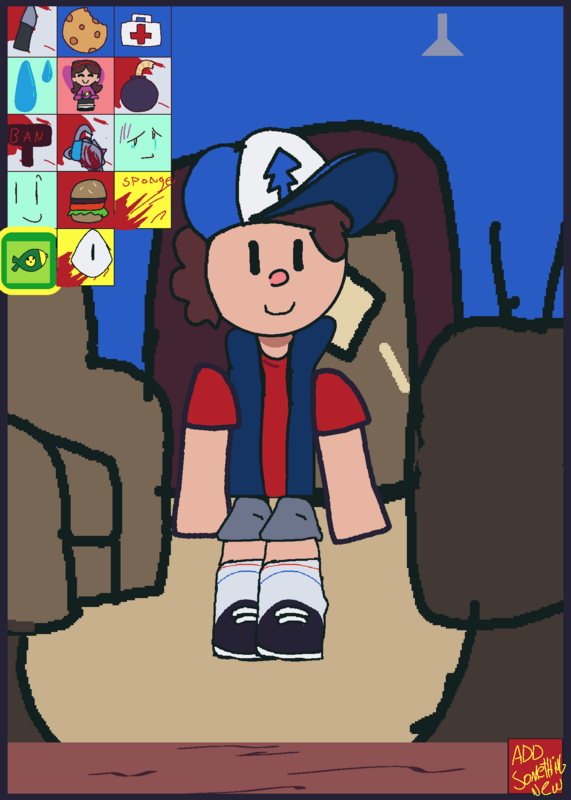
Task: Choose the first aid kit
Action: click(x=143, y=31)
